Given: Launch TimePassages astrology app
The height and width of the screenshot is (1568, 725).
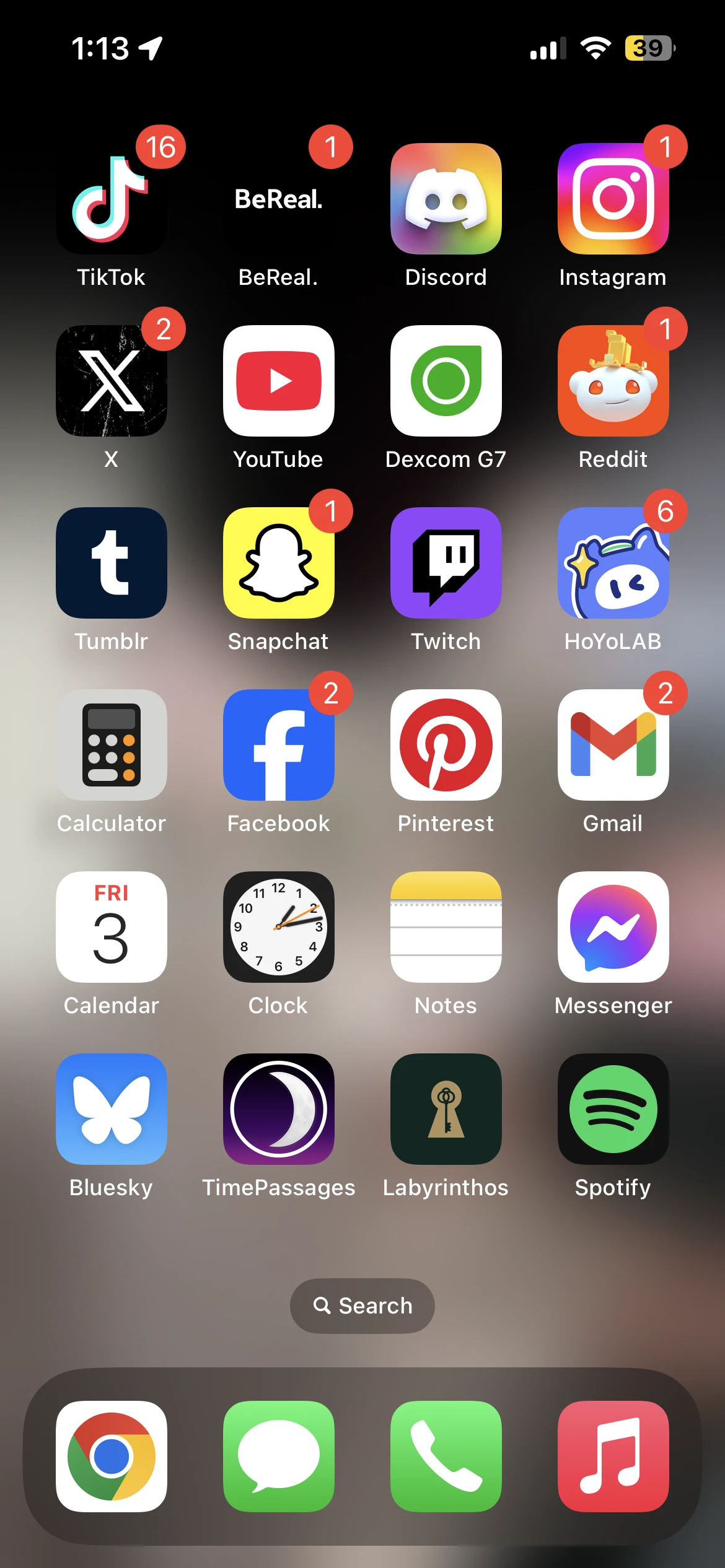Looking at the screenshot, I should tap(278, 1108).
